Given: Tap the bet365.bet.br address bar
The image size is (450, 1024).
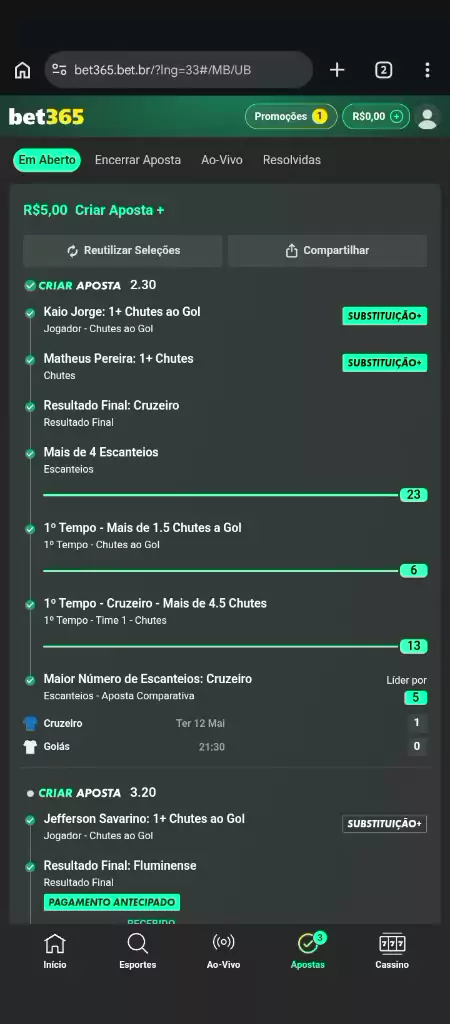Looking at the screenshot, I should tap(178, 70).
